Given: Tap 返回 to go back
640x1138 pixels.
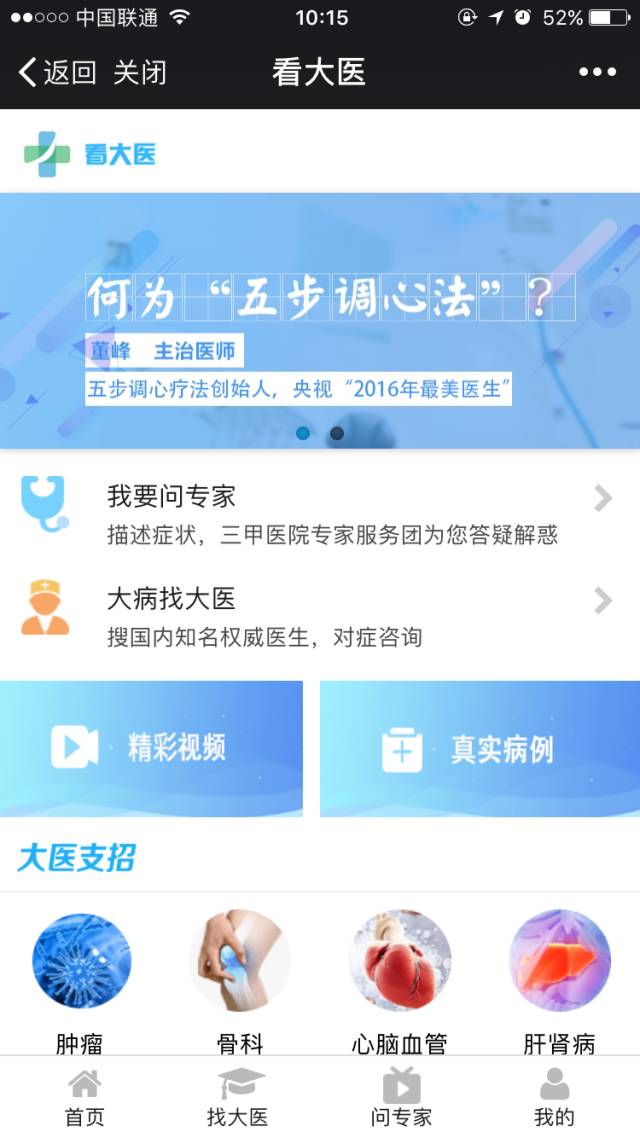Looking at the screenshot, I should (57, 72).
